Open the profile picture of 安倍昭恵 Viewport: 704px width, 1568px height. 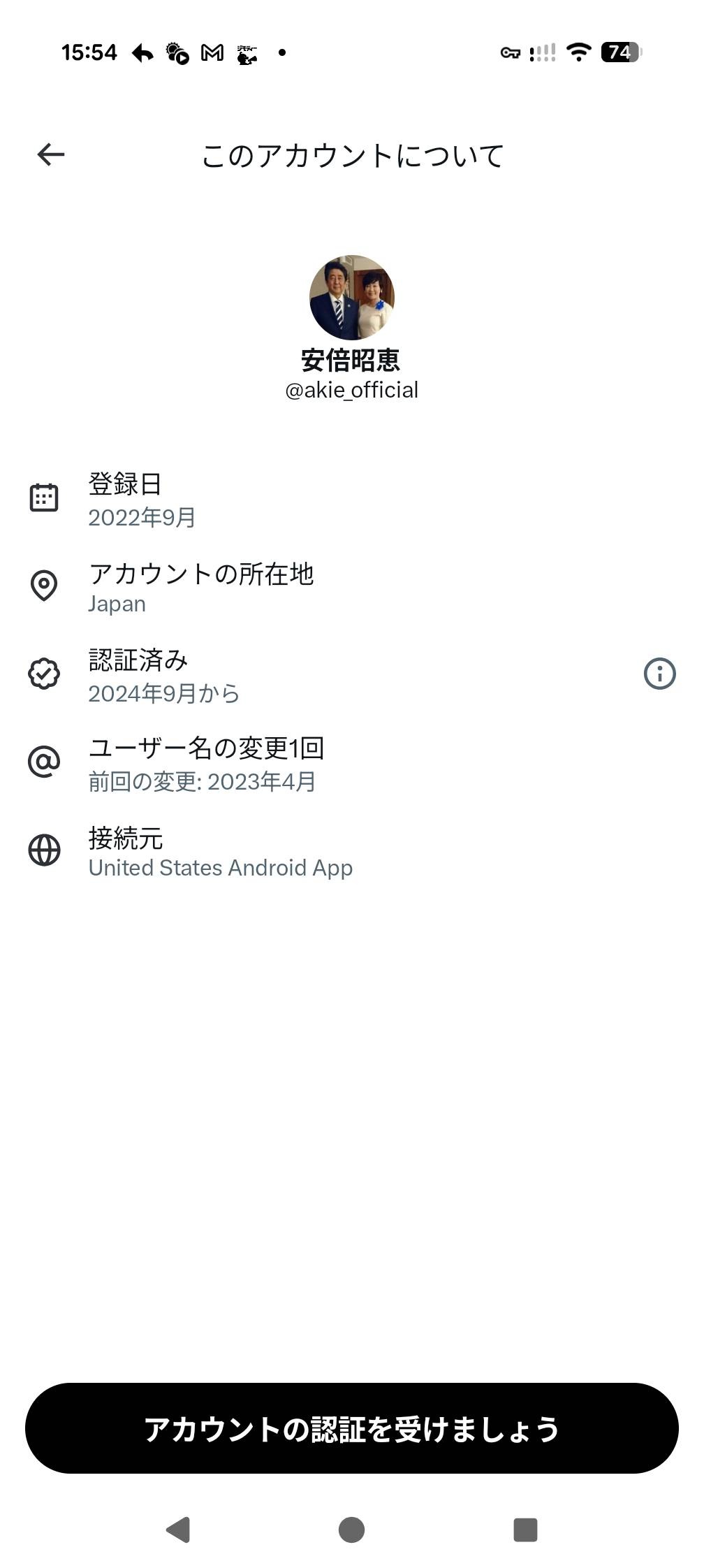tap(352, 298)
